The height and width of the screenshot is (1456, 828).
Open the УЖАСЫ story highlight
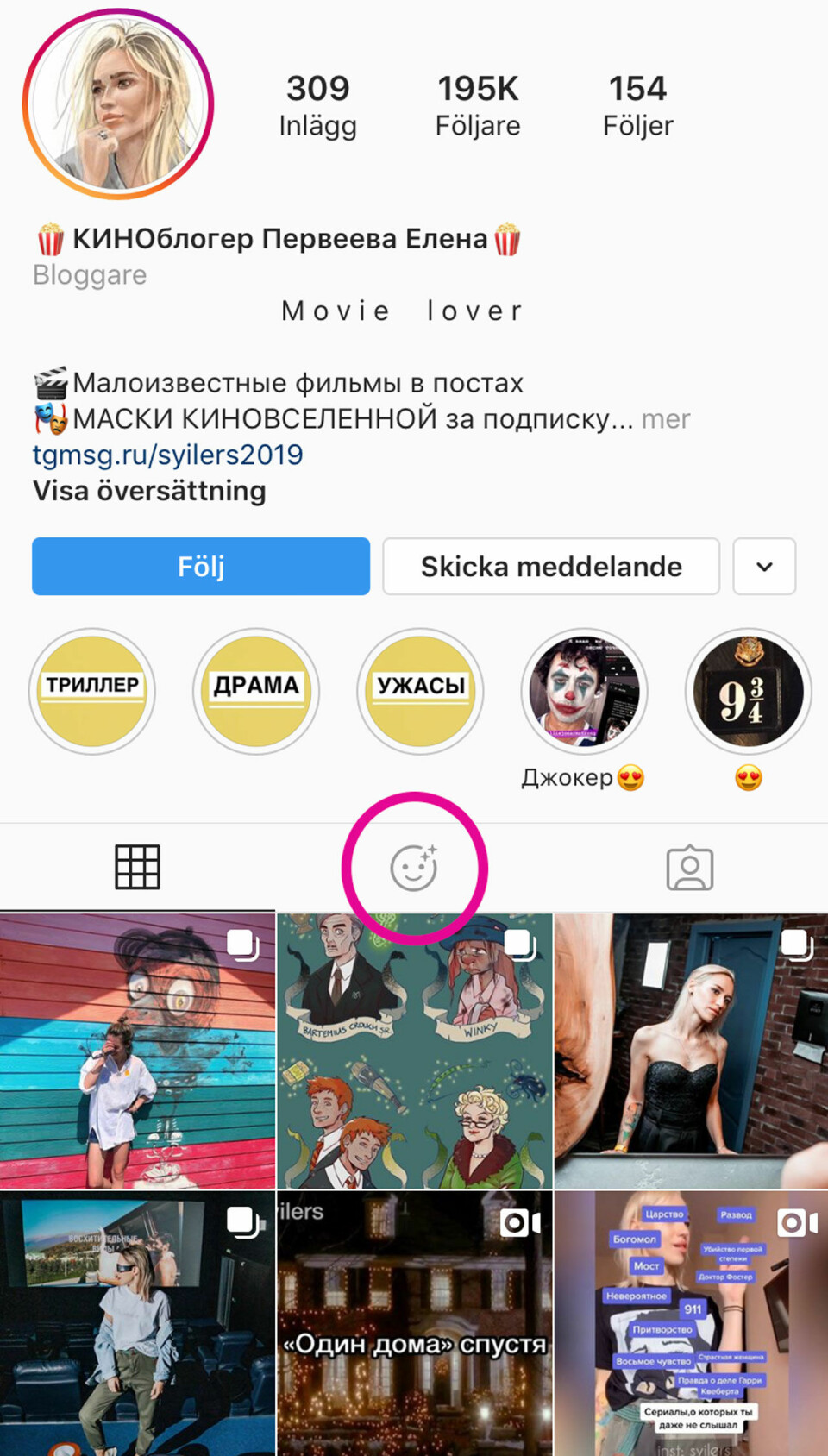(421, 692)
